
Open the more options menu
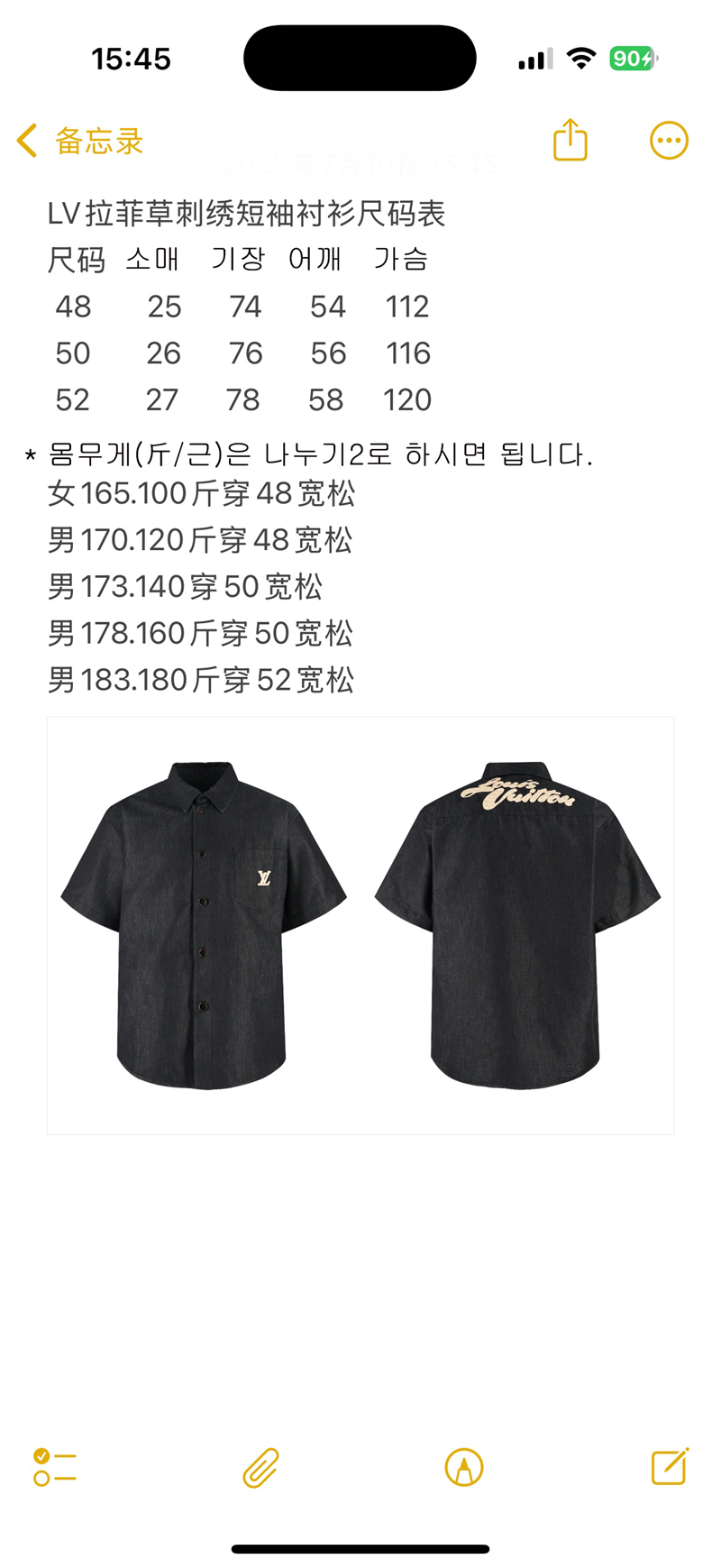click(669, 141)
